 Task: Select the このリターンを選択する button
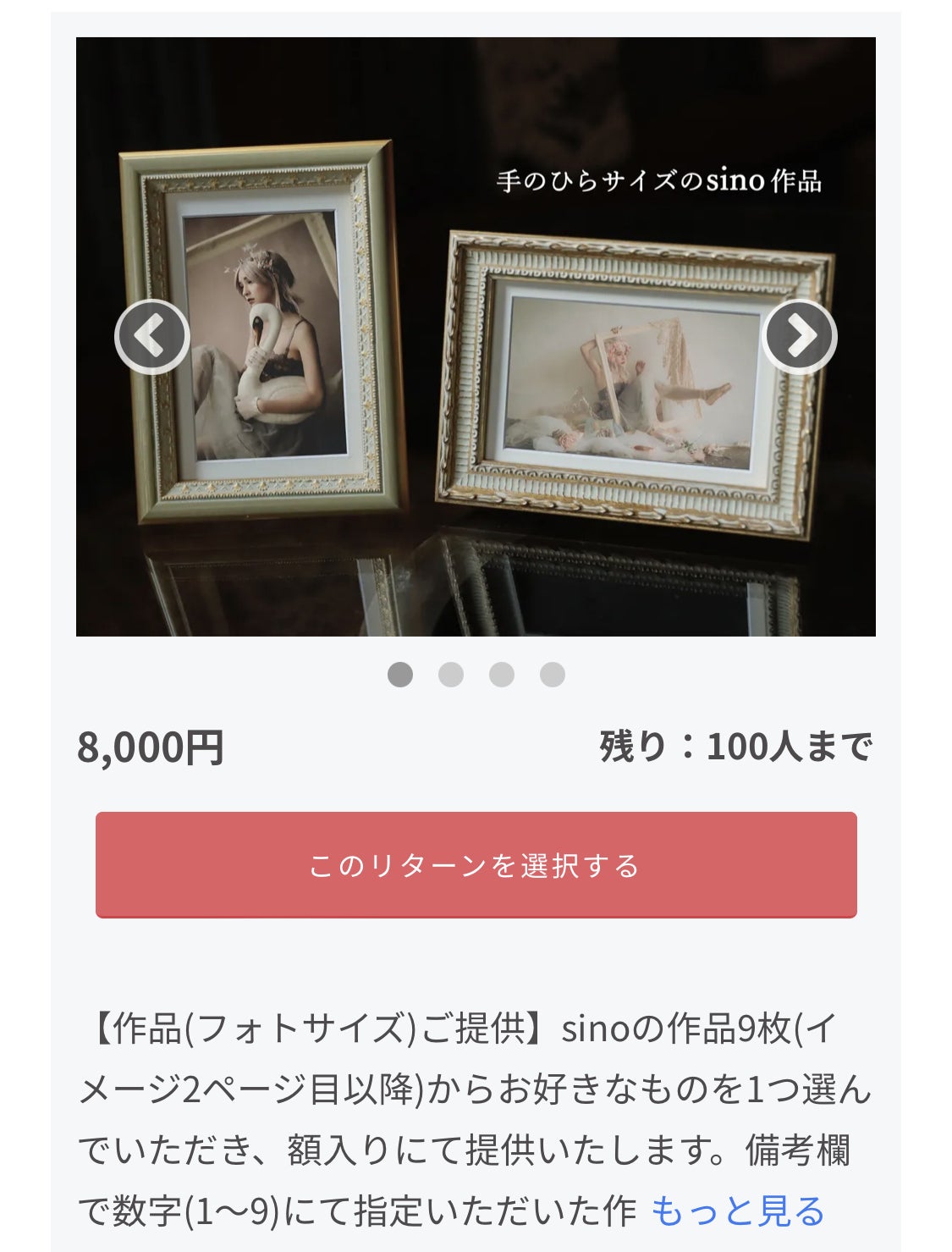click(476, 865)
